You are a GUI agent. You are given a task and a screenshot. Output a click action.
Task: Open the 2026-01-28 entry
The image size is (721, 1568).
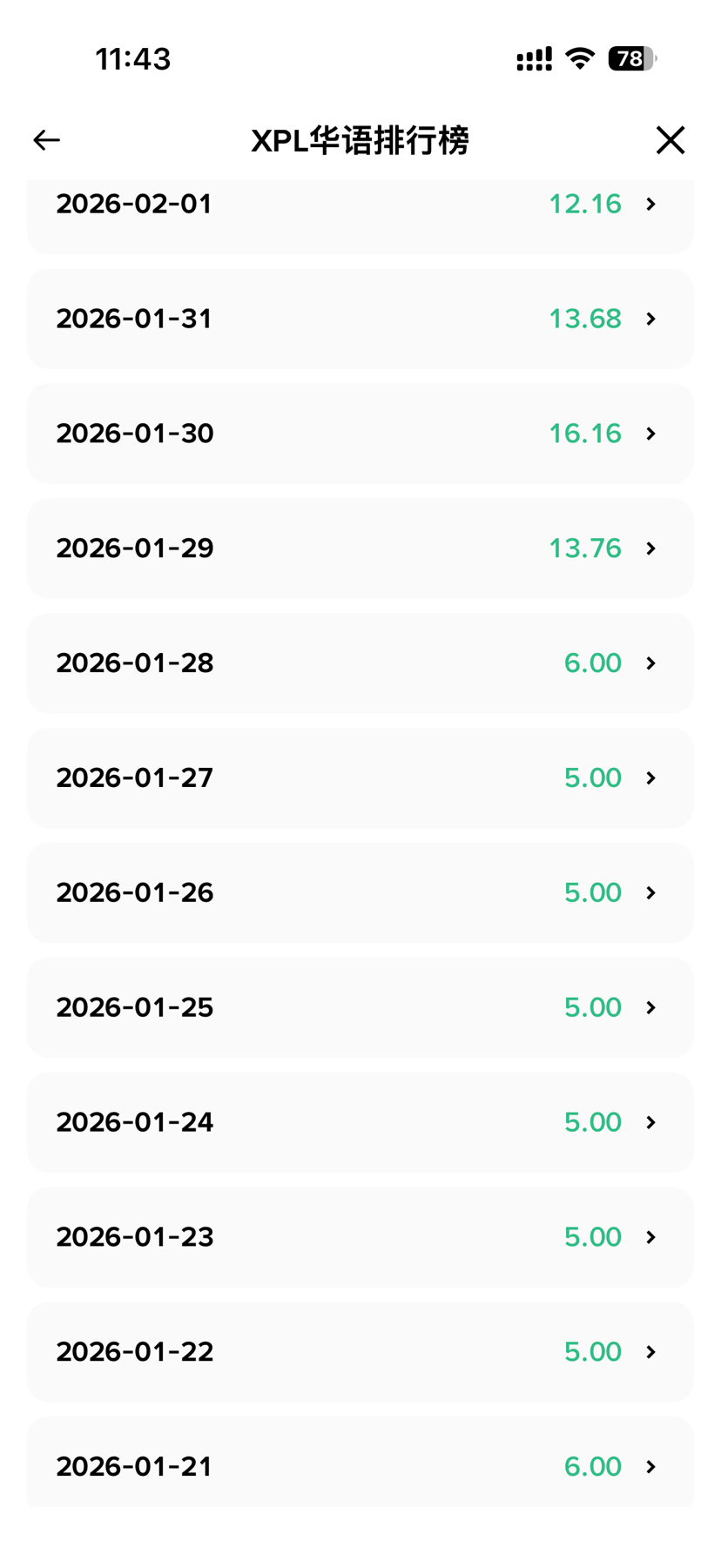[x=360, y=663]
